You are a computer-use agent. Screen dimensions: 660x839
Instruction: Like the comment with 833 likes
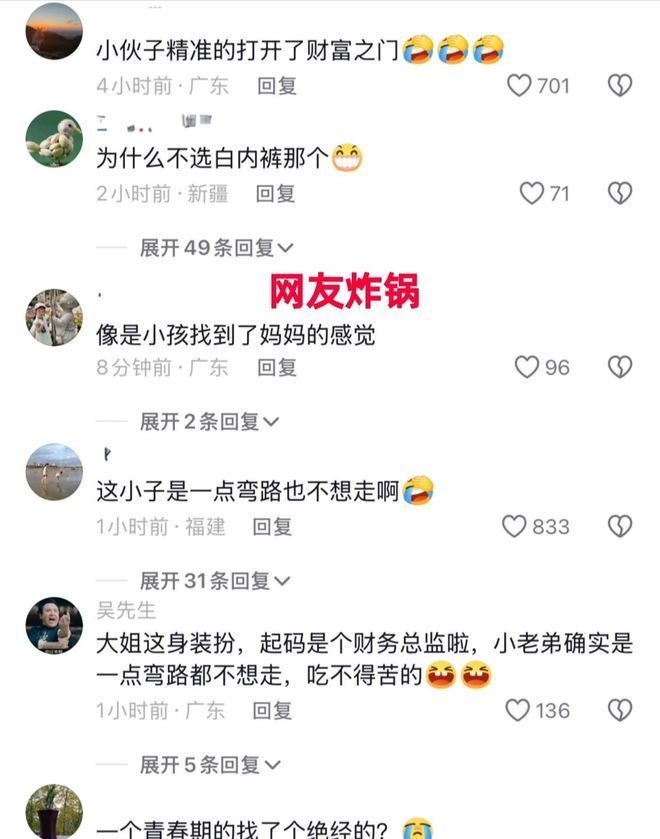tap(514, 527)
